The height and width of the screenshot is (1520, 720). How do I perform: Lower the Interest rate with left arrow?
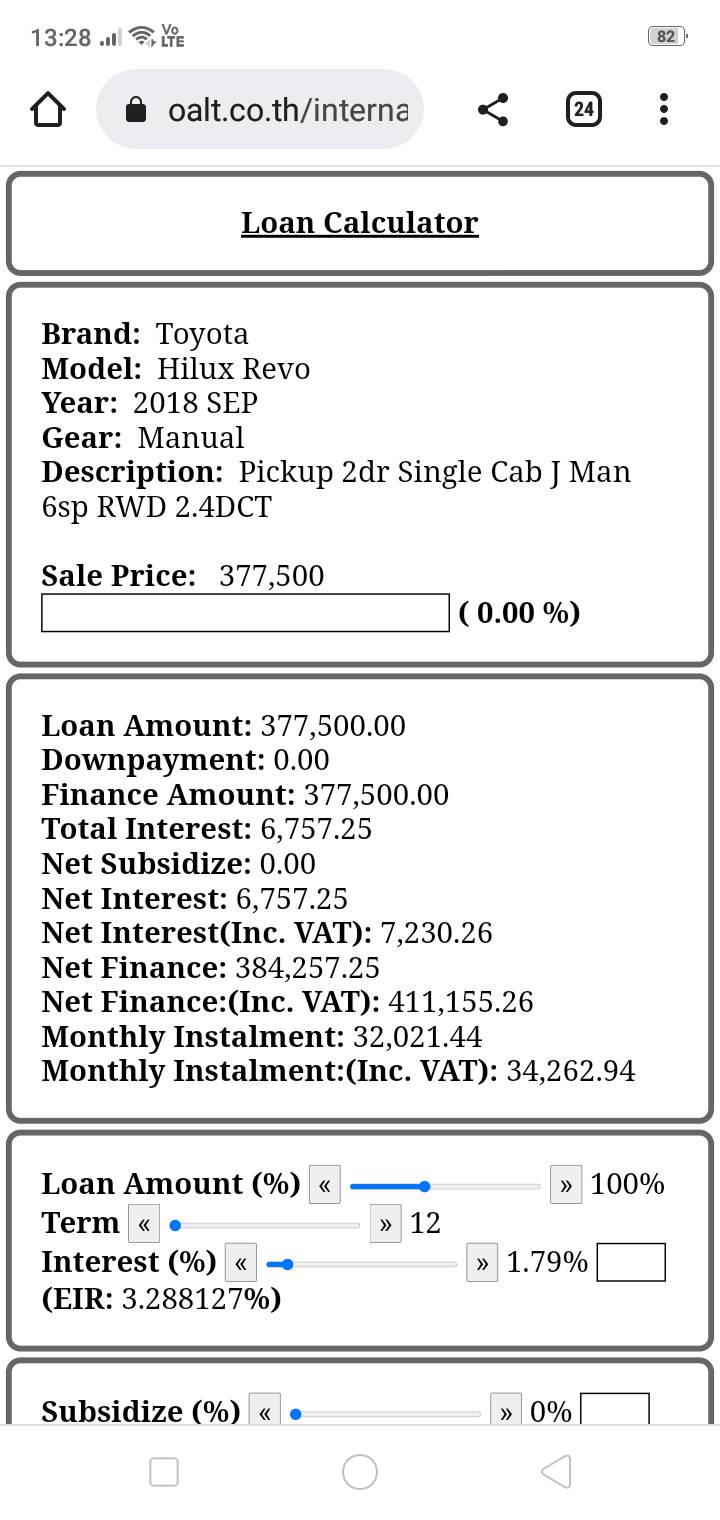pyautogui.click(x=241, y=1263)
